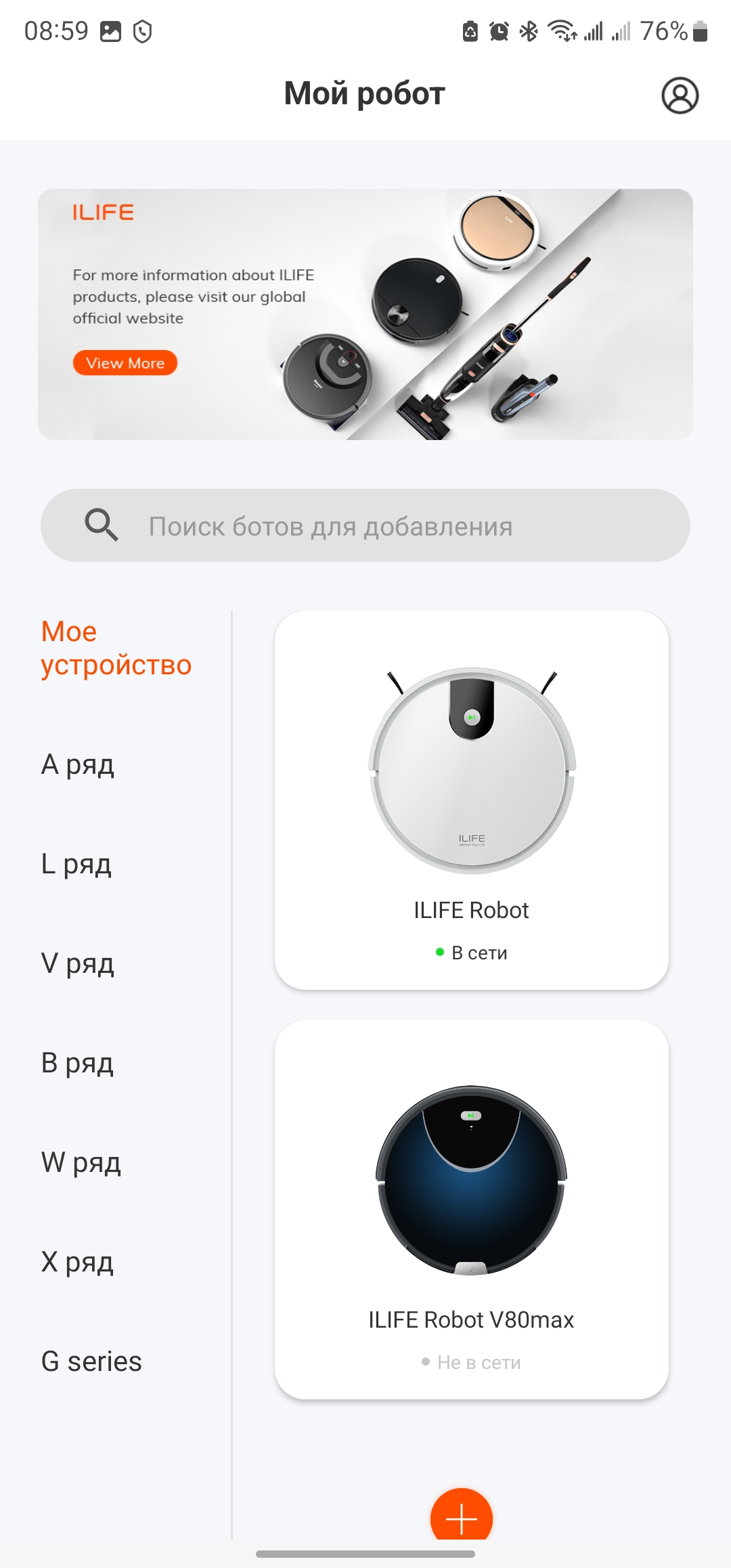This screenshot has width=731, height=1568.
Task: Open the B ряд category
Action: (78, 1063)
